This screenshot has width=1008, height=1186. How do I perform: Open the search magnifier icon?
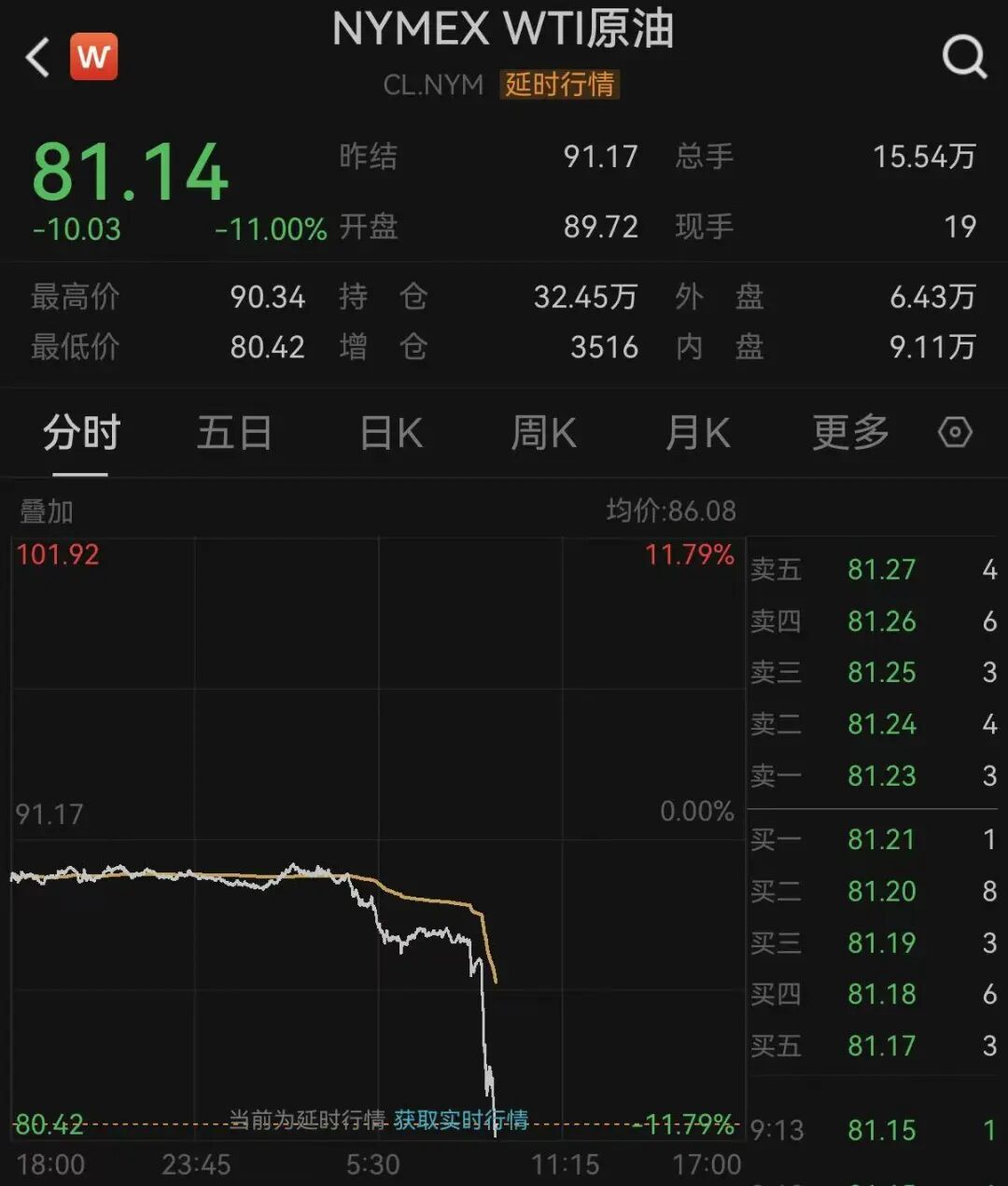pyautogui.click(x=963, y=58)
